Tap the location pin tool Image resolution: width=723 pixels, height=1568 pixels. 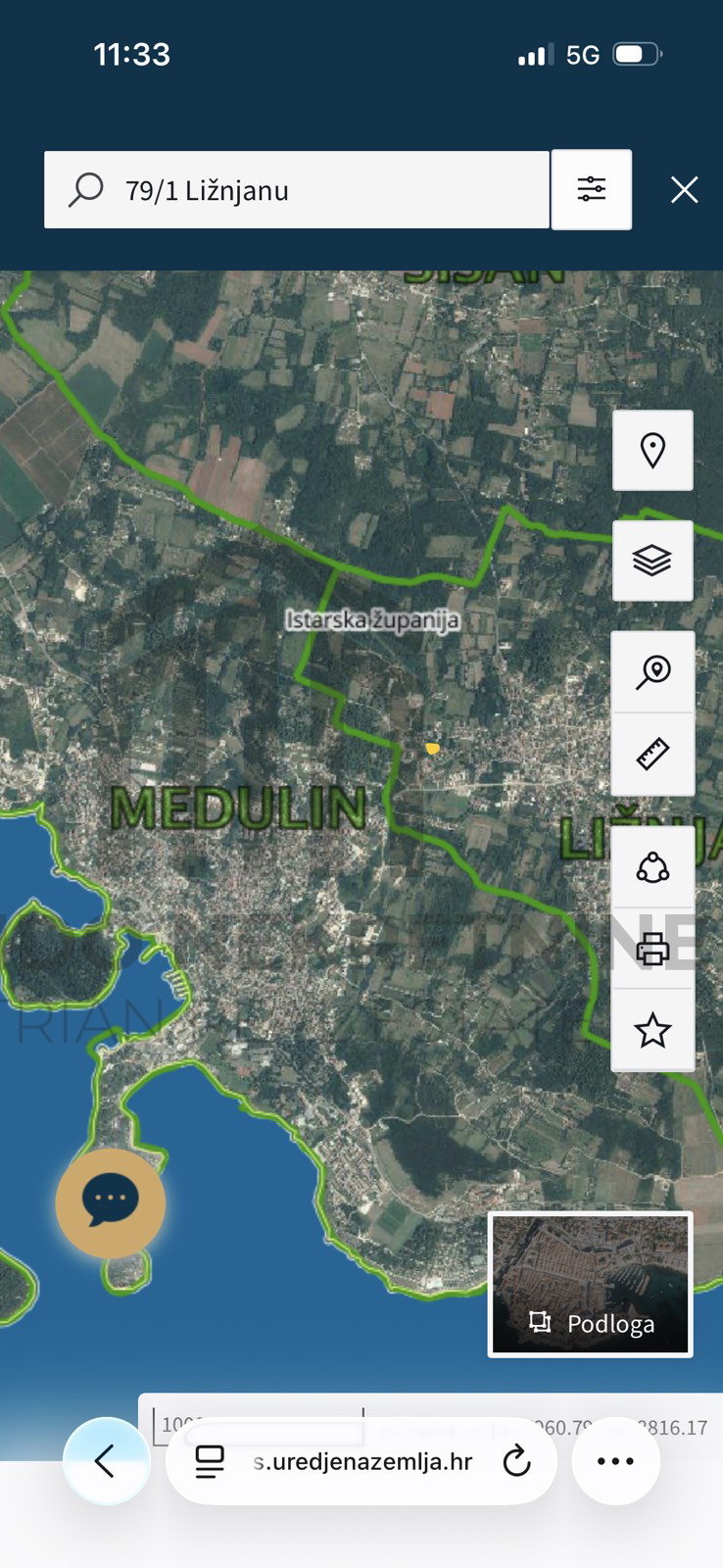click(652, 451)
